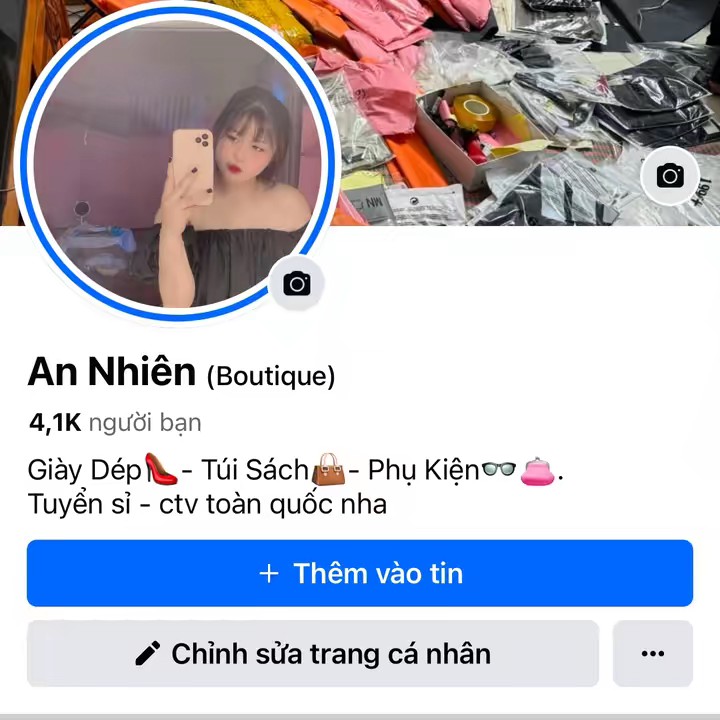Screen dimensions: 720x720
Task: Open the profile picture with the blue ring
Action: coord(175,165)
